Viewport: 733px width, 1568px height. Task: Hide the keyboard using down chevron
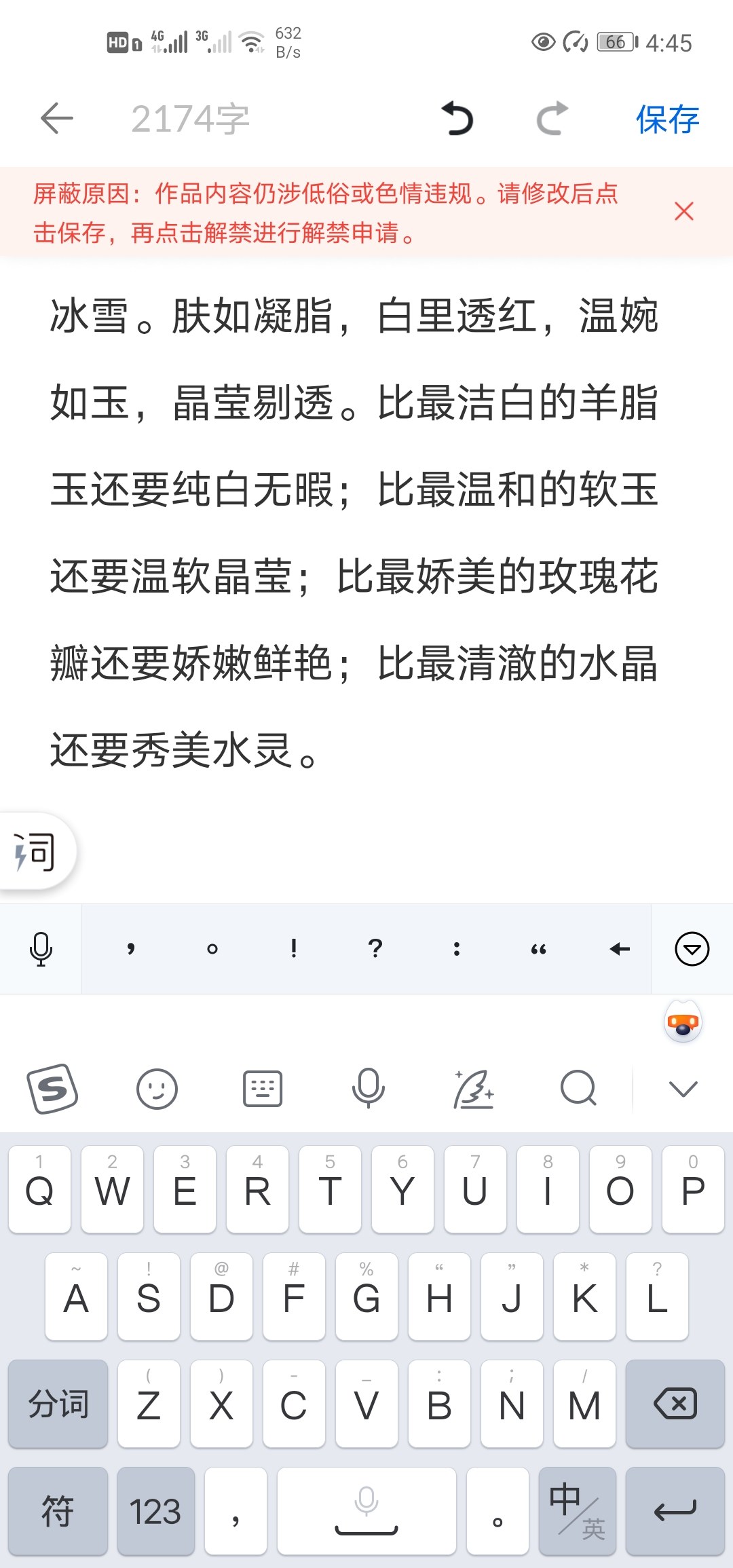coord(683,1089)
